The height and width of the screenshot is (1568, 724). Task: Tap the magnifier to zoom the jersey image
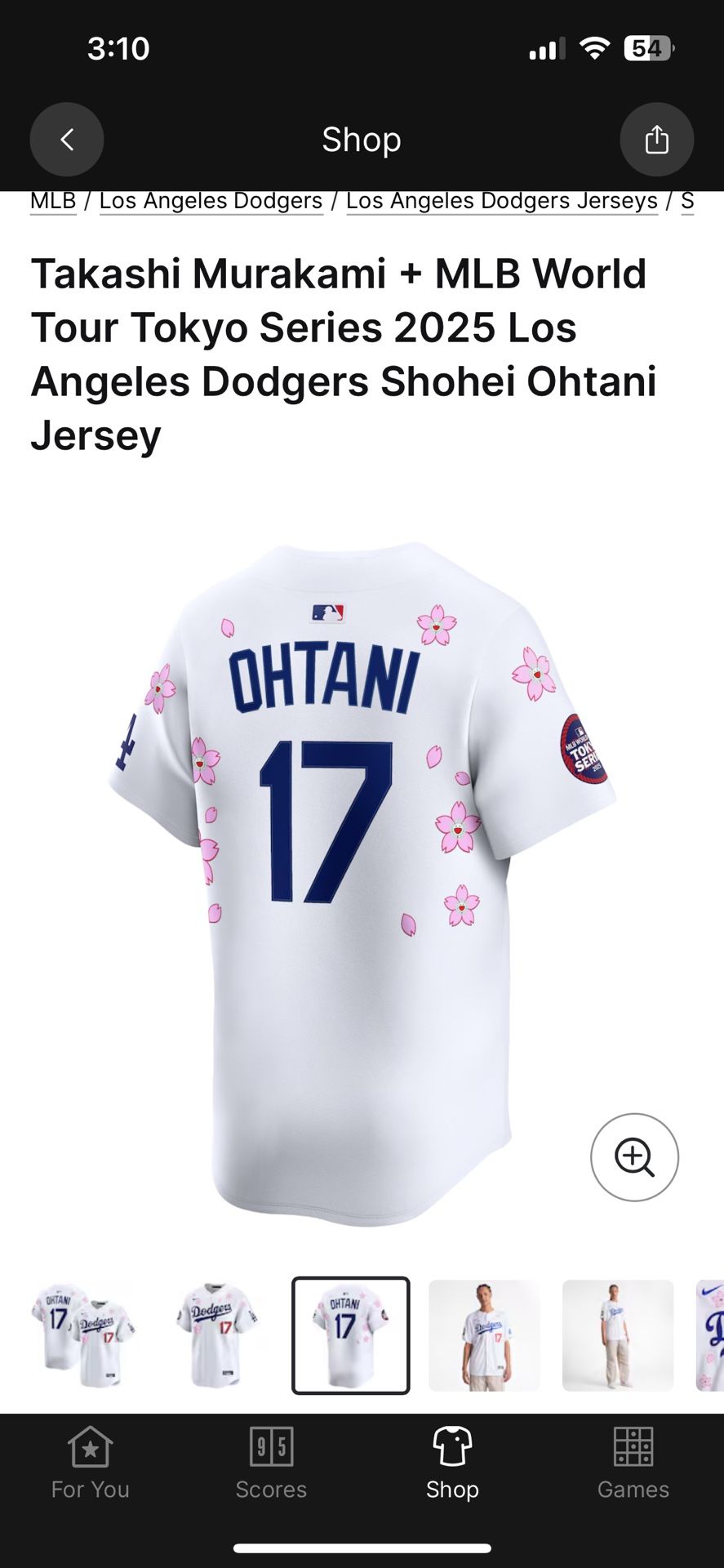pyautogui.click(x=634, y=1157)
